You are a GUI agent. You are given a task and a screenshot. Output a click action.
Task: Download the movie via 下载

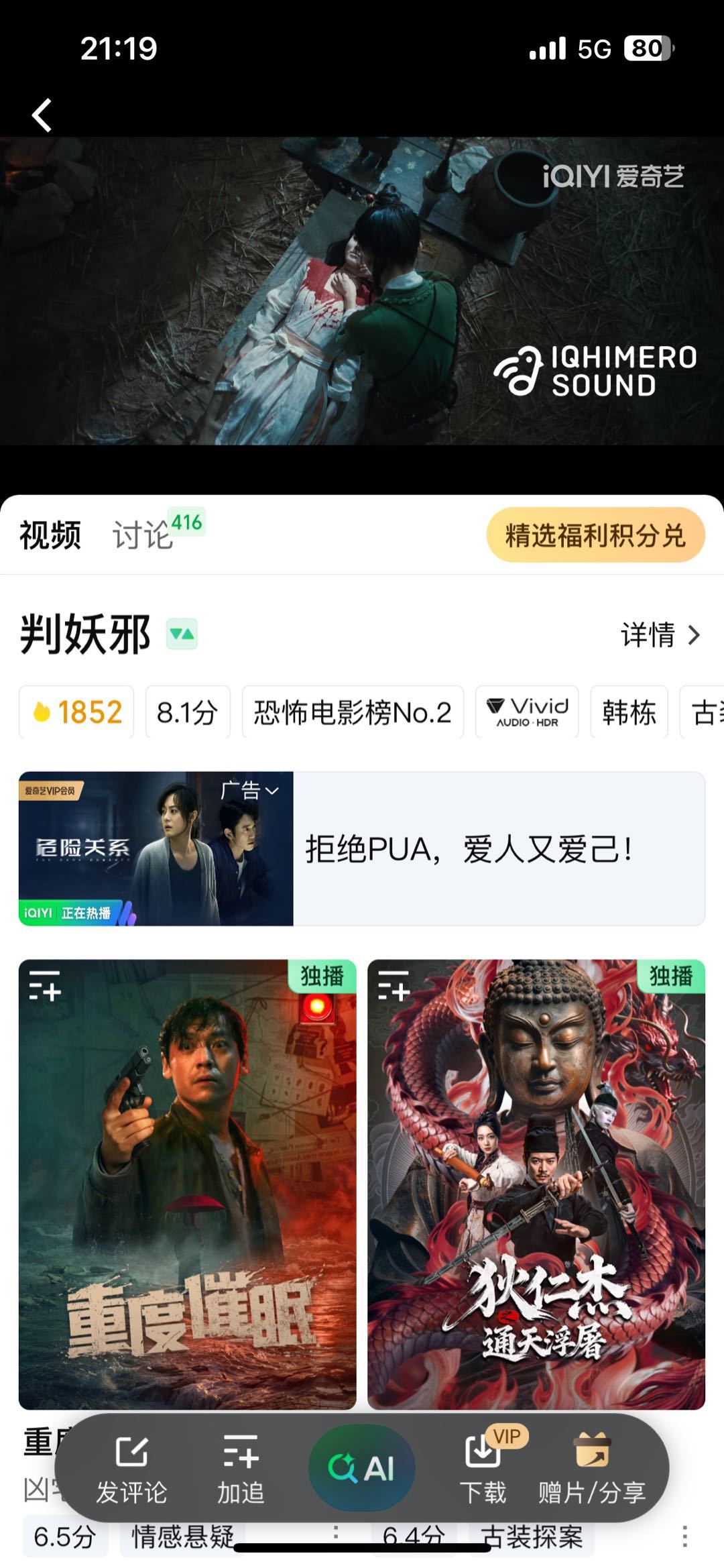[x=483, y=1469]
